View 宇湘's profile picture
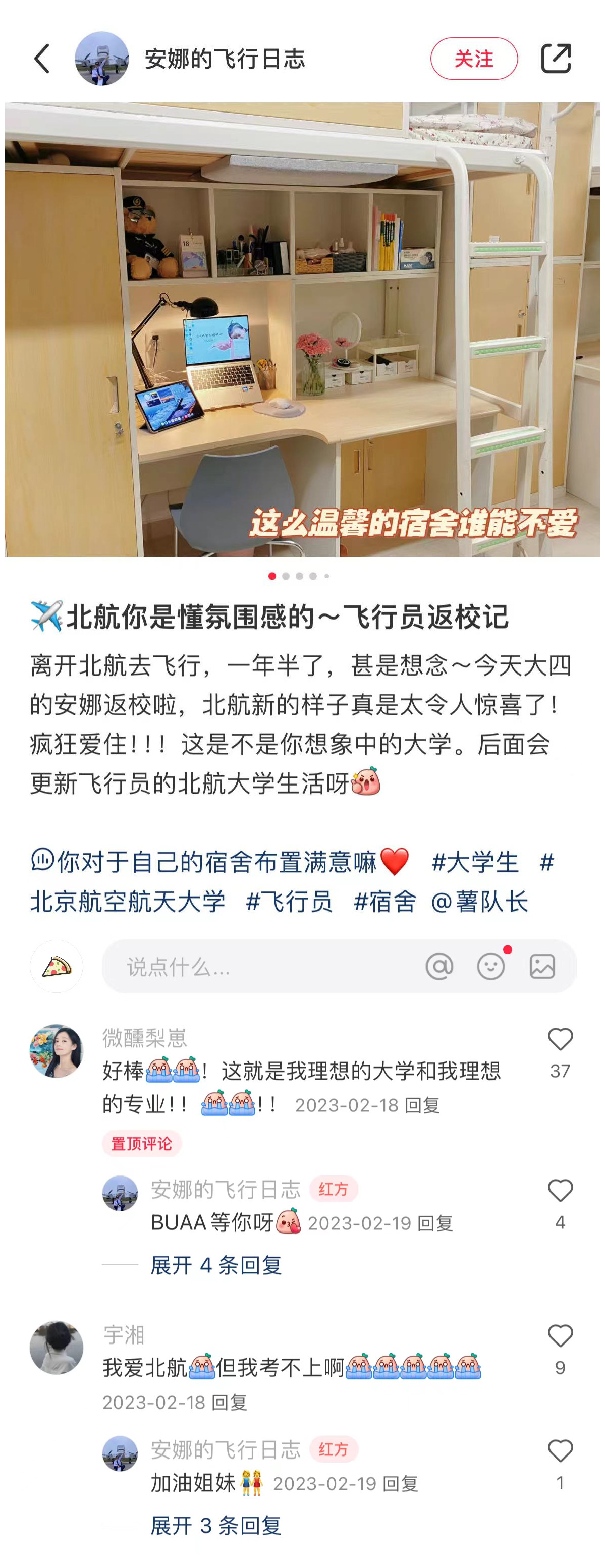The image size is (605, 1568). point(57,1348)
